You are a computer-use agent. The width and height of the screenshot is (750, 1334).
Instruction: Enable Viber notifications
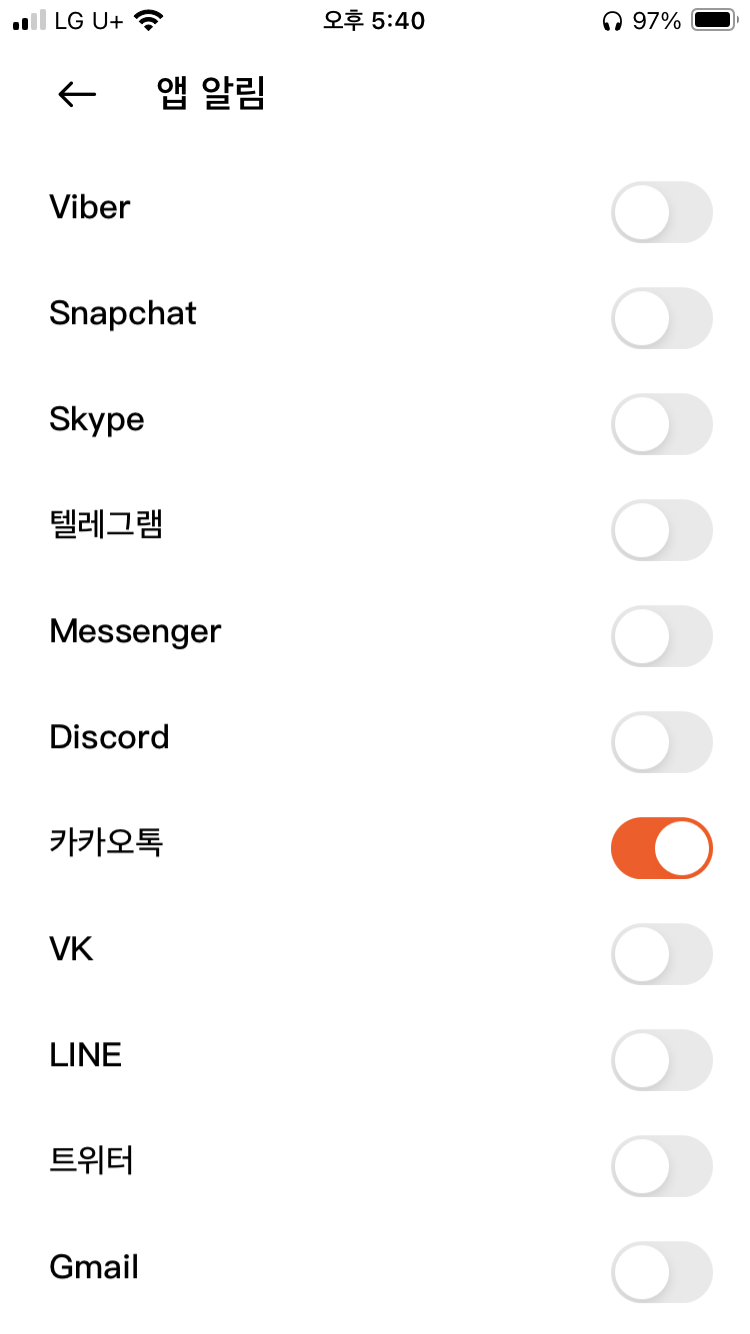coord(661,212)
